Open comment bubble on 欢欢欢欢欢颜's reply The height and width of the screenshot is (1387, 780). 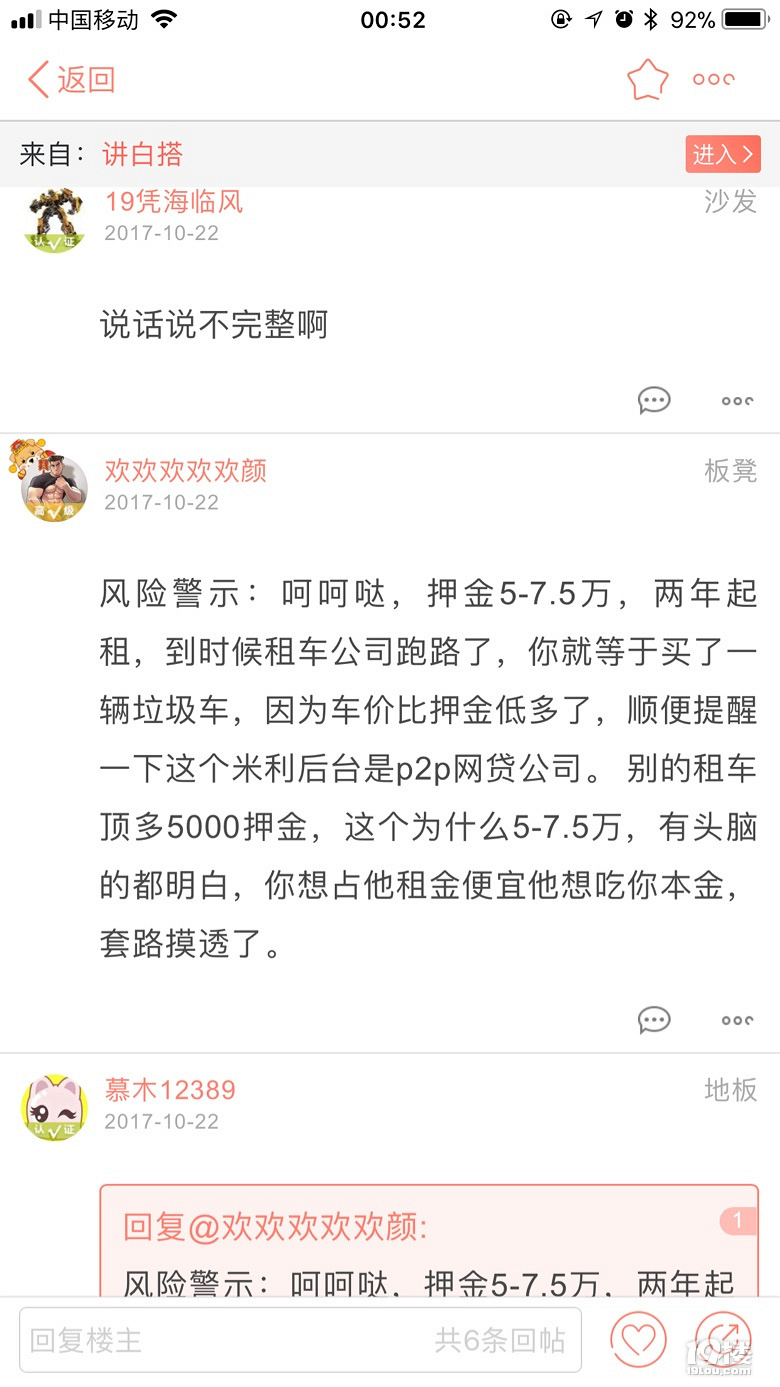(x=654, y=1019)
